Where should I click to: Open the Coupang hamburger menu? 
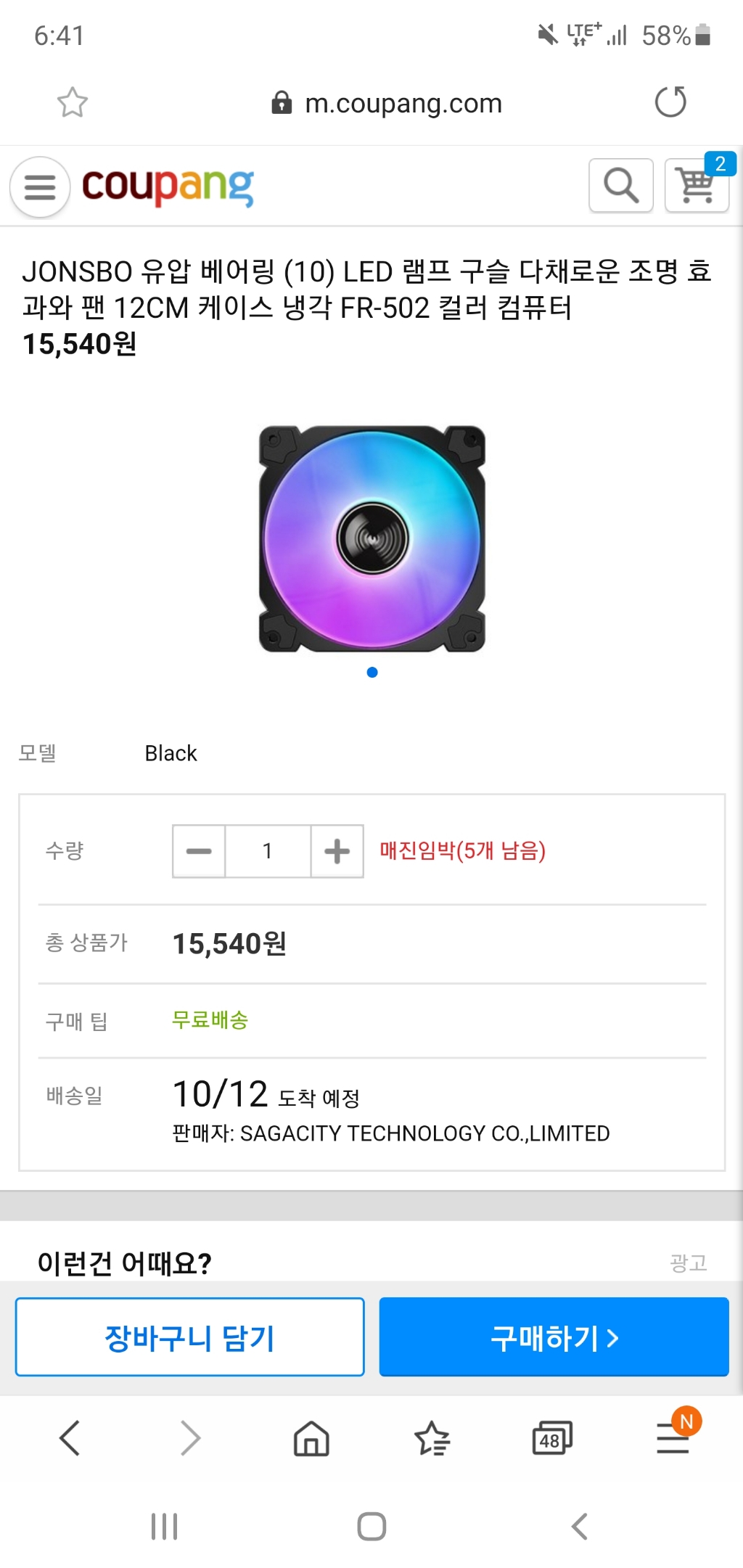(x=40, y=186)
